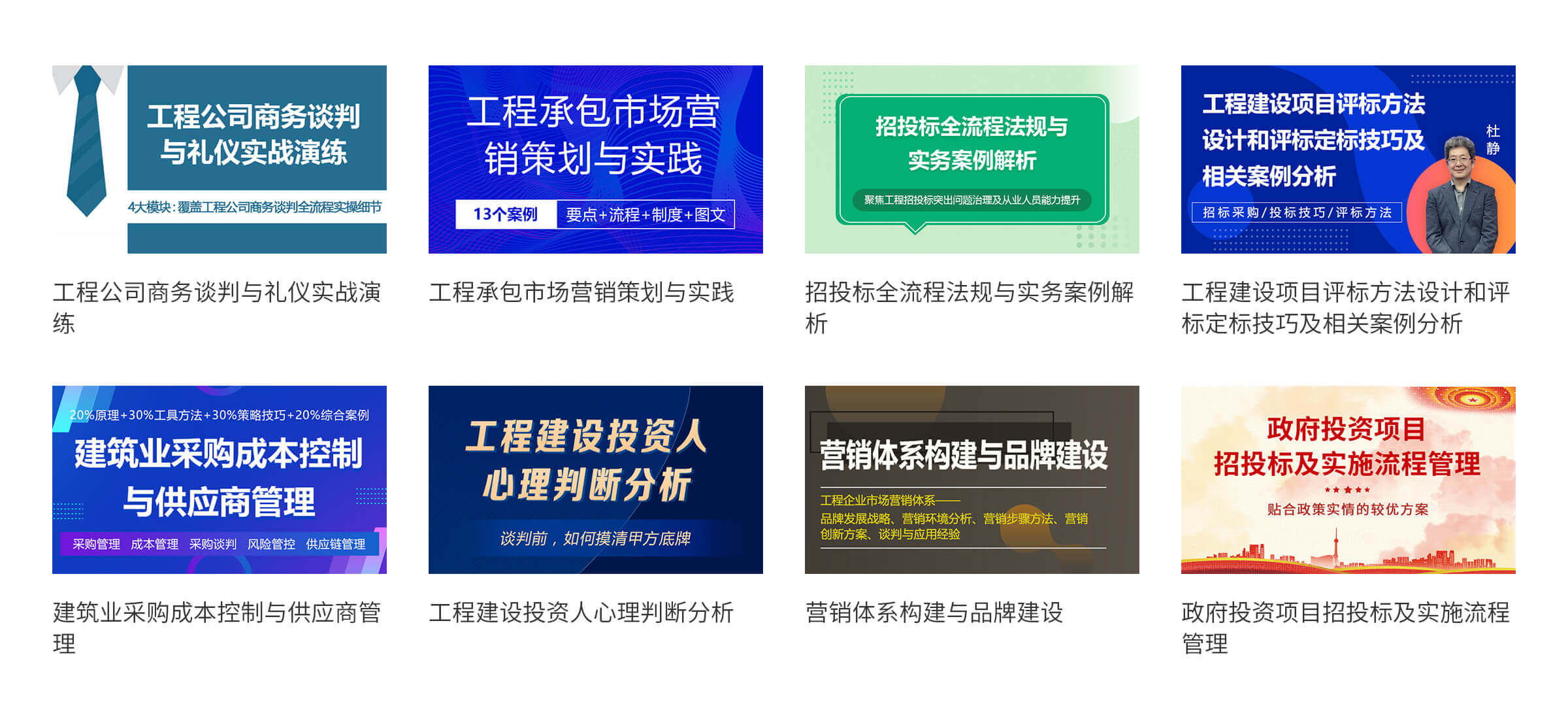Open the 工程承包市场营销策划与实践 course card
The height and width of the screenshot is (706, 1568).
pos(595,160)
